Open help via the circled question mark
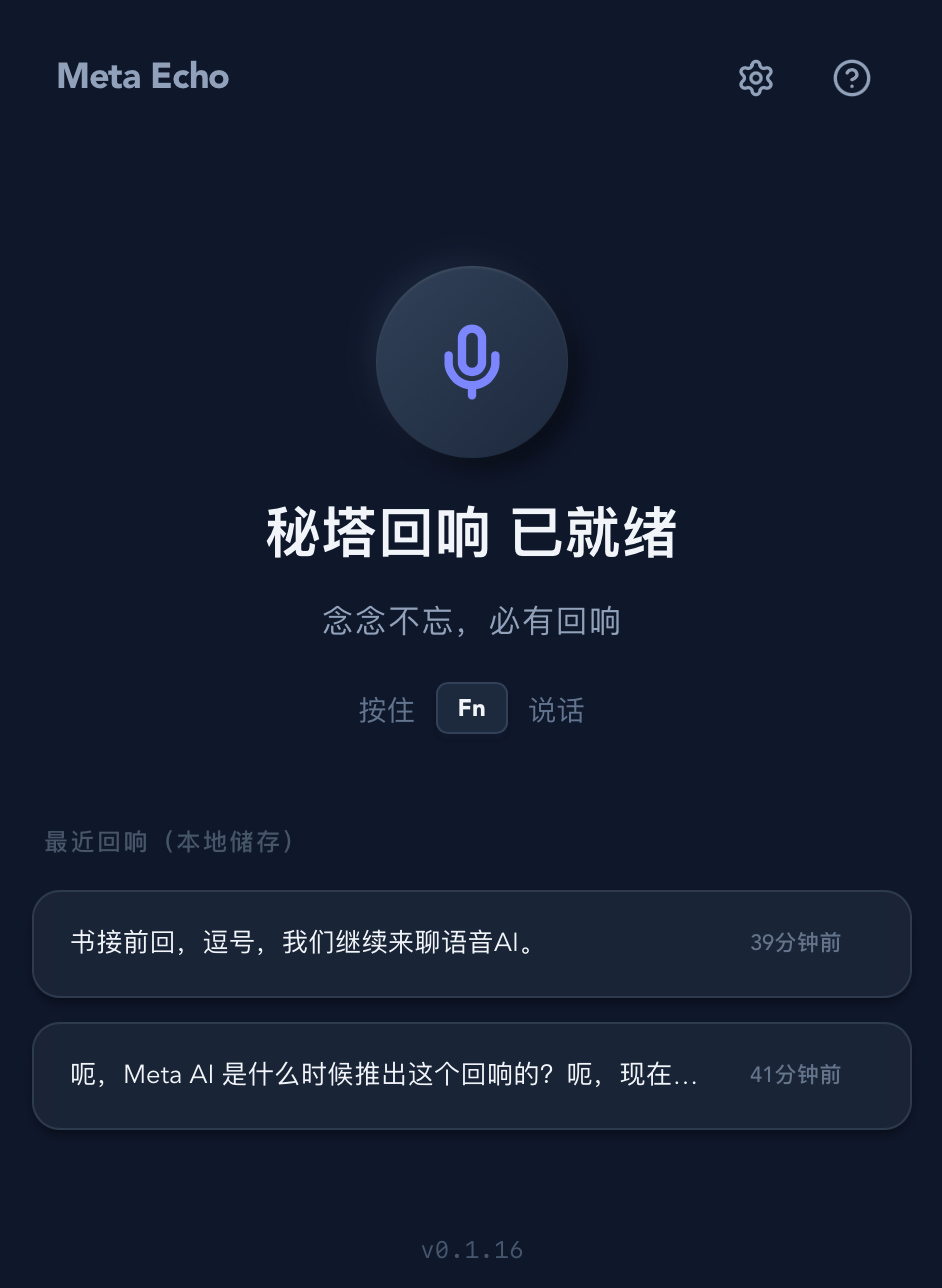The image size is (942, 1288). (852, 78)
